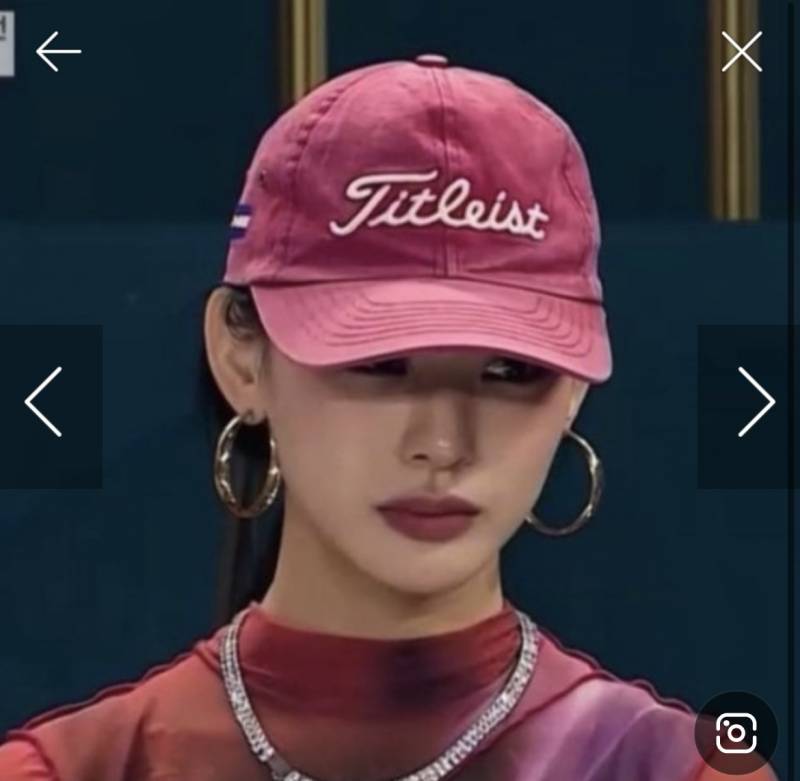Go back using the top-left arrow
Viewport: 800px width, 781px height.
(58, 52)
